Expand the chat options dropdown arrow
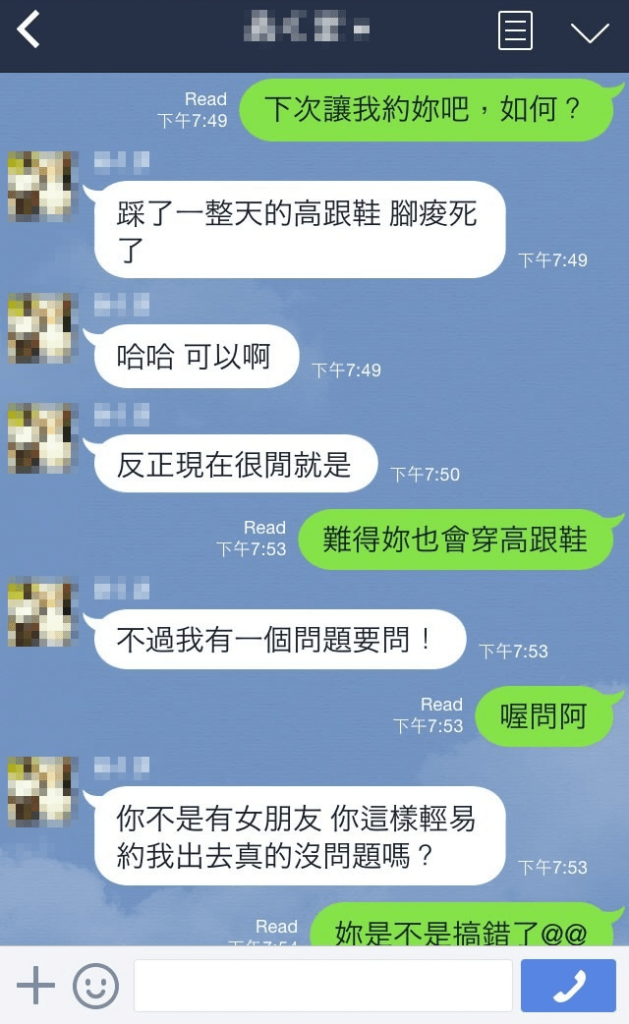629x1024 pixels. click(589, 32)
